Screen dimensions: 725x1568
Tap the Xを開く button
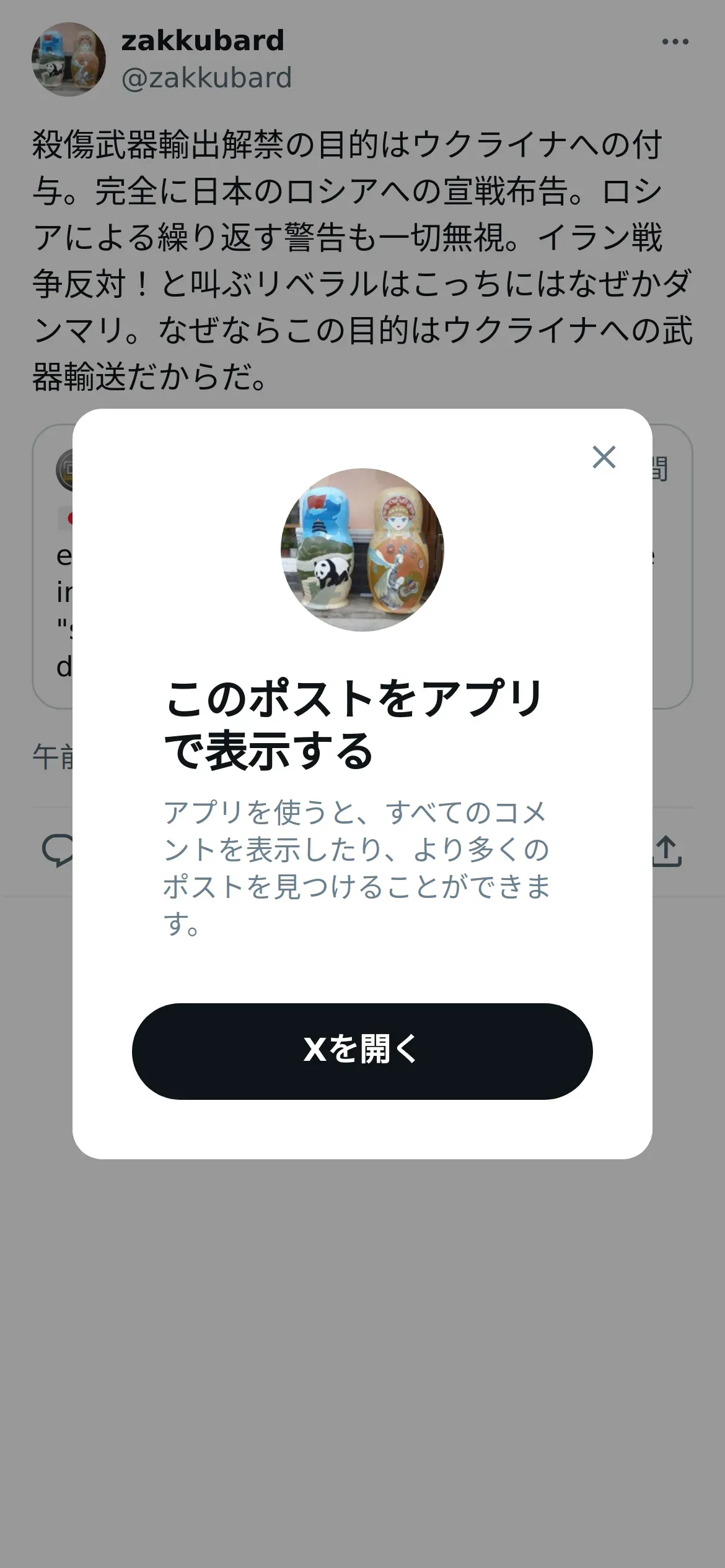[x=362, y=1051]
